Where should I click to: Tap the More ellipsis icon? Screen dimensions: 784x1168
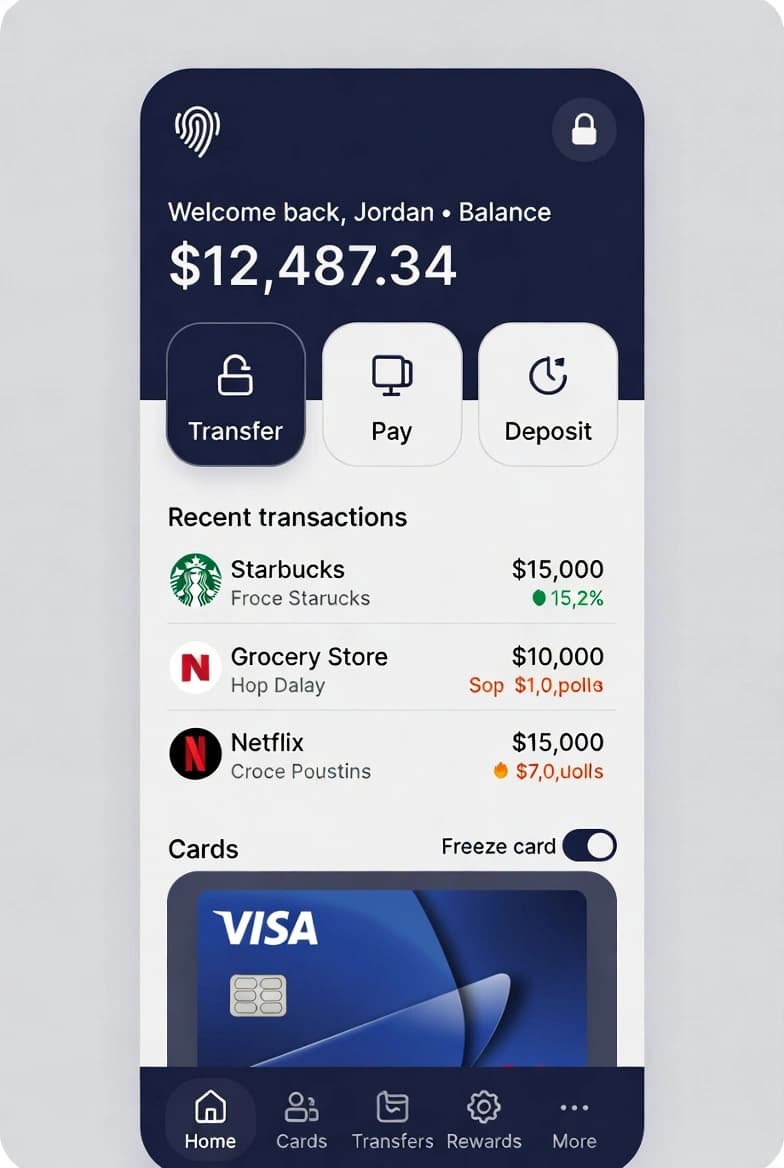click(573, 1107)
